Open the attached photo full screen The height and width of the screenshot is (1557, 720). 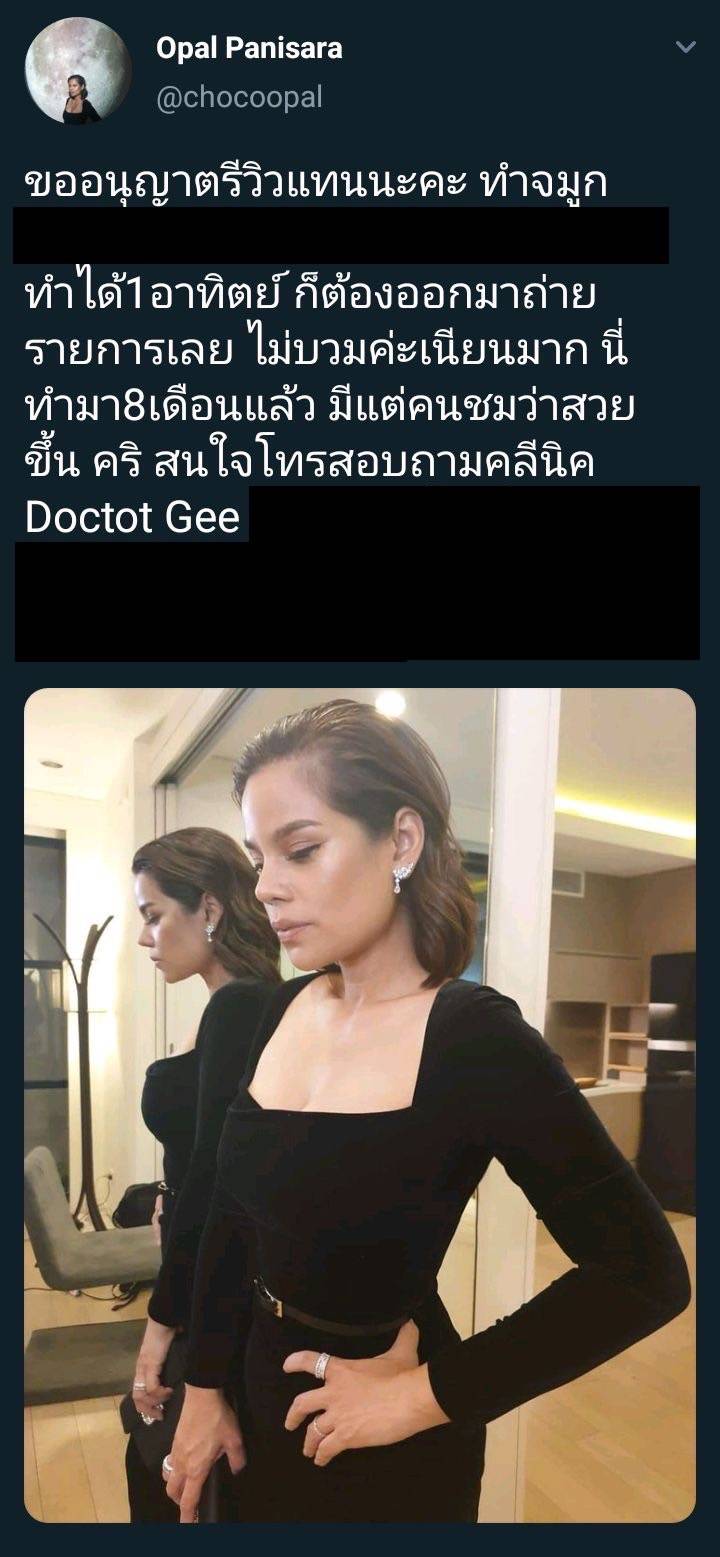[x=360, y=1105]
